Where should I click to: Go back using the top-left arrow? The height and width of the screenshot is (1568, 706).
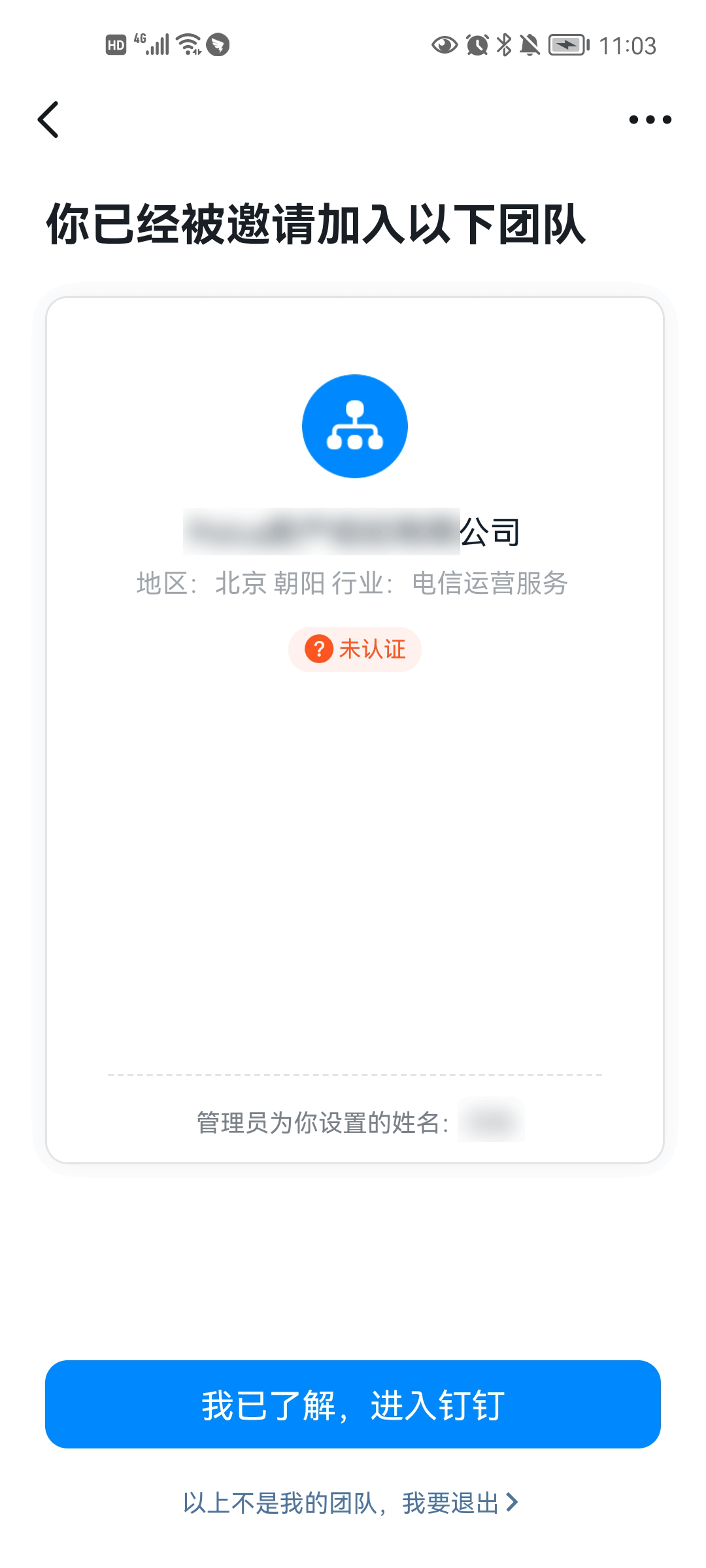[x=48, y=120]
